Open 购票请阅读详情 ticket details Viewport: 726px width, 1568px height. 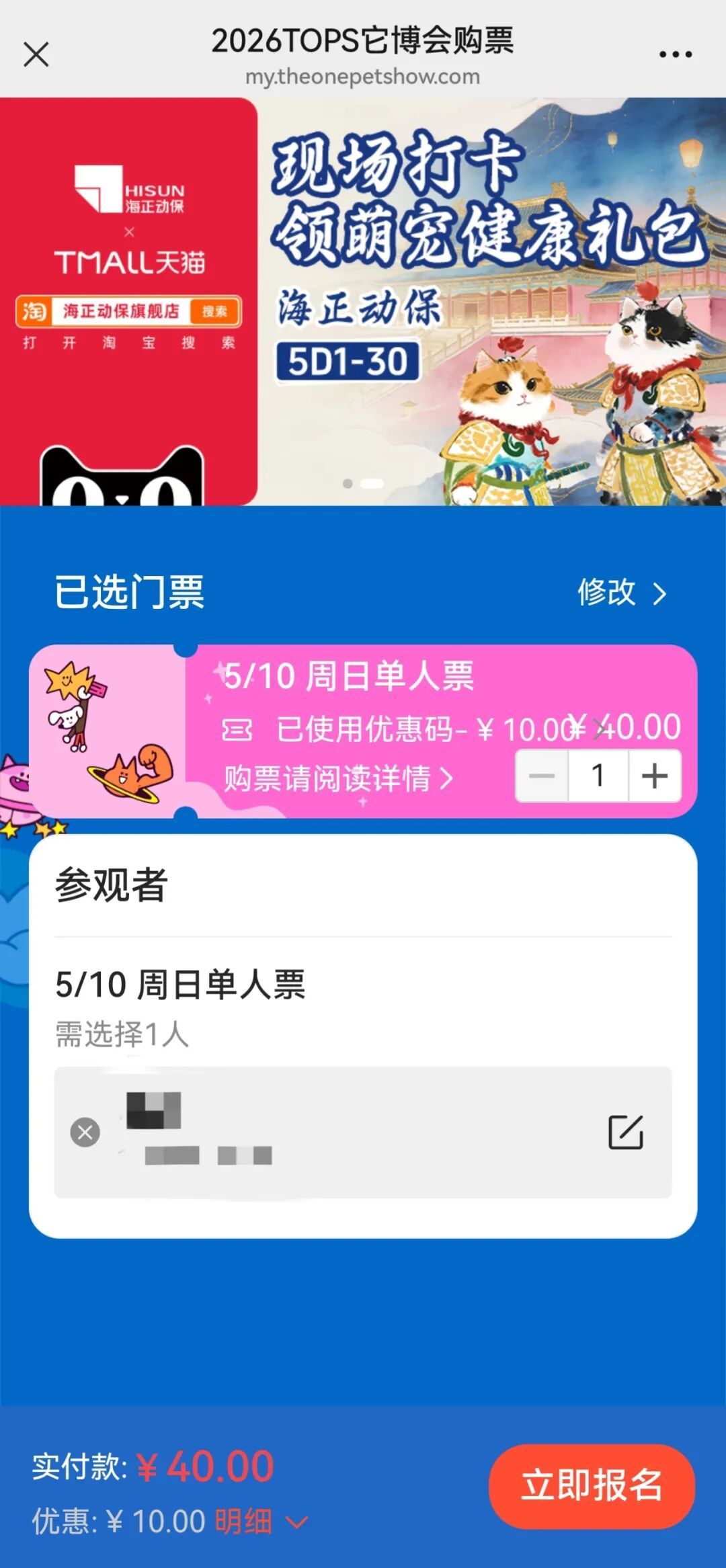(x=339, y=778)
